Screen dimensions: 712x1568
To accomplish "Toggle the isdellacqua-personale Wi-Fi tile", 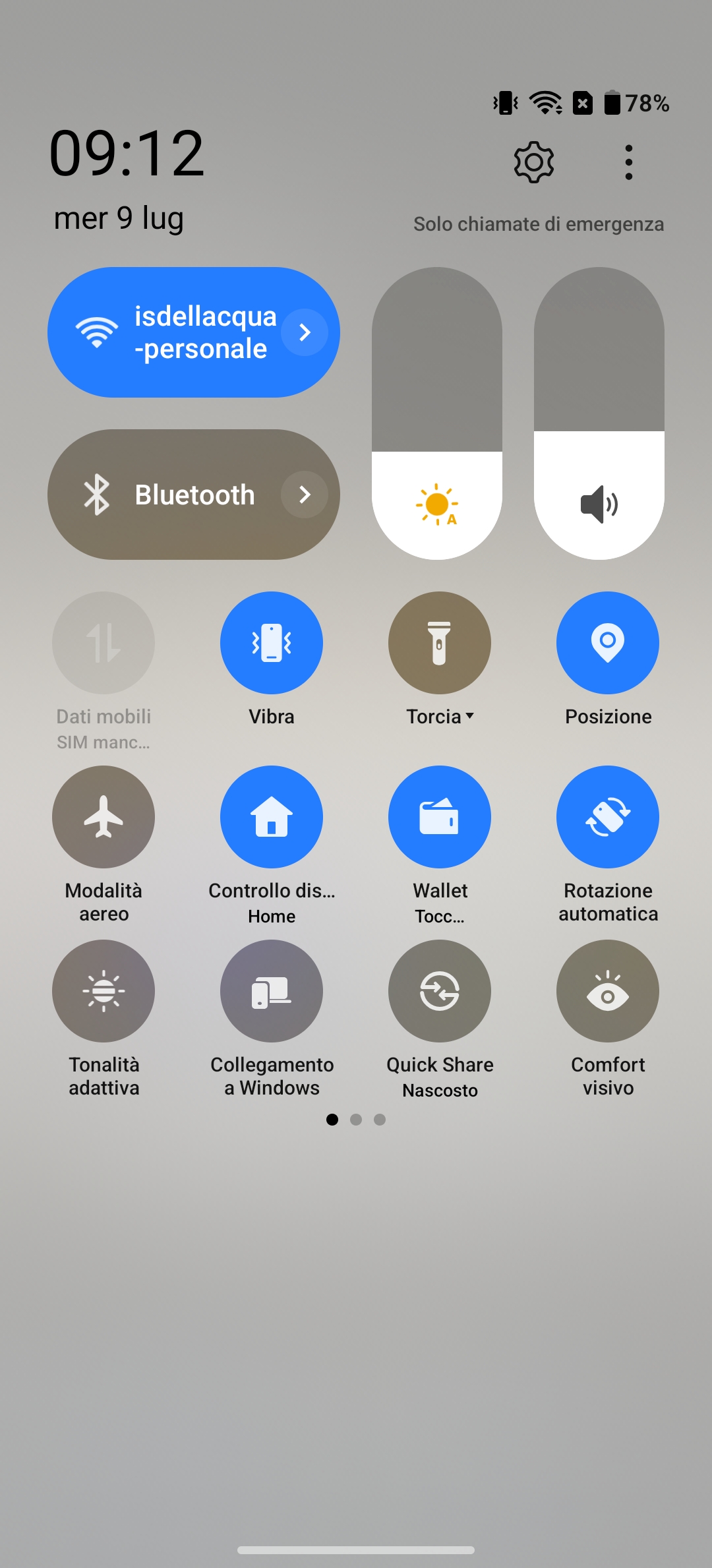I will [171, 332].
